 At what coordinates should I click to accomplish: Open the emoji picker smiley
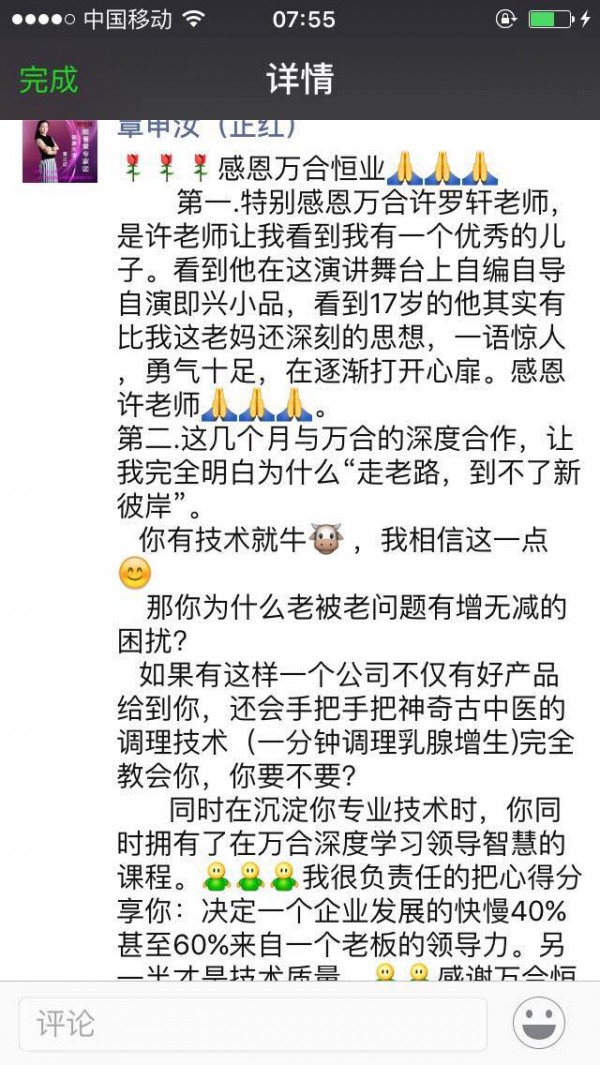pyautogui.click(x=539, y=1022)
